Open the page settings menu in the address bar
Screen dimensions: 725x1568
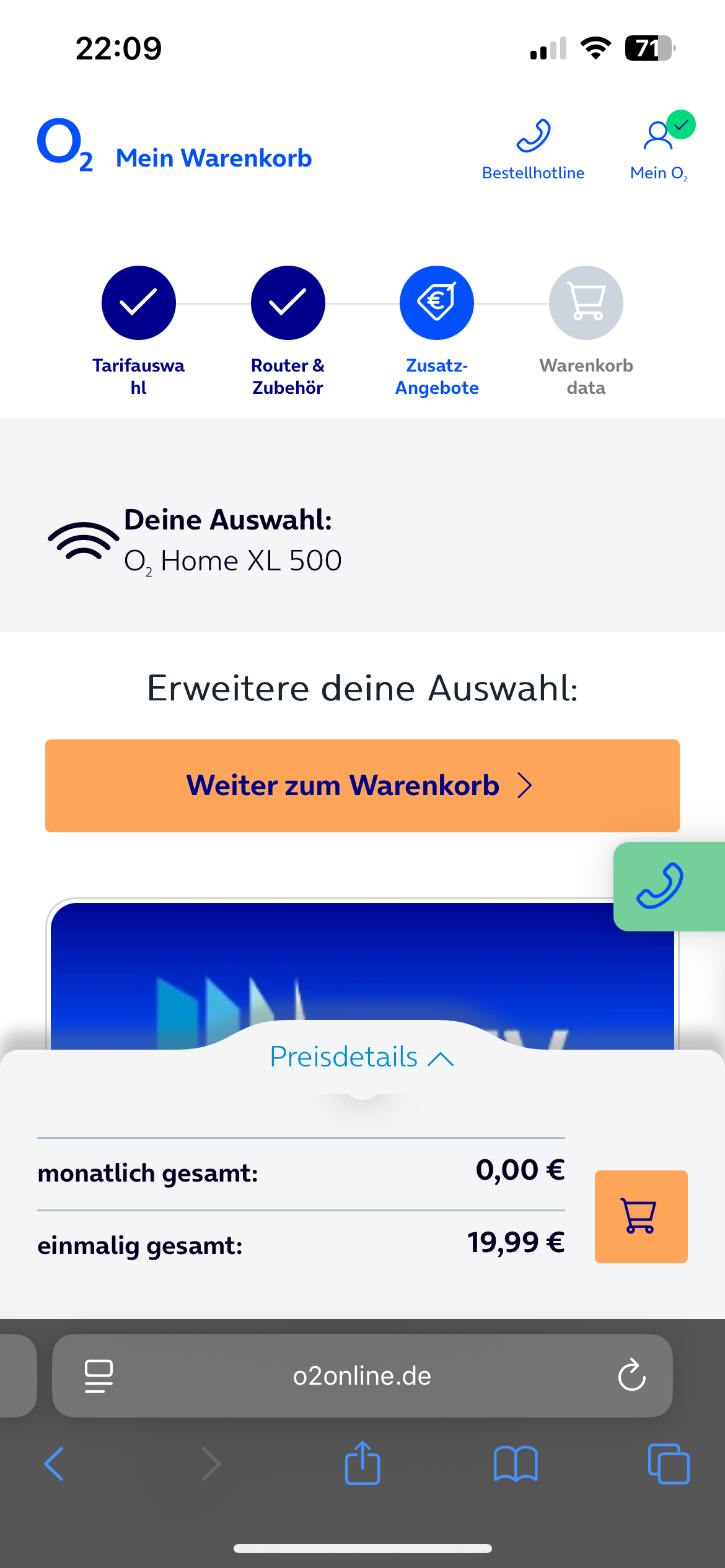pyautogui.click(x=99, y=1376)
